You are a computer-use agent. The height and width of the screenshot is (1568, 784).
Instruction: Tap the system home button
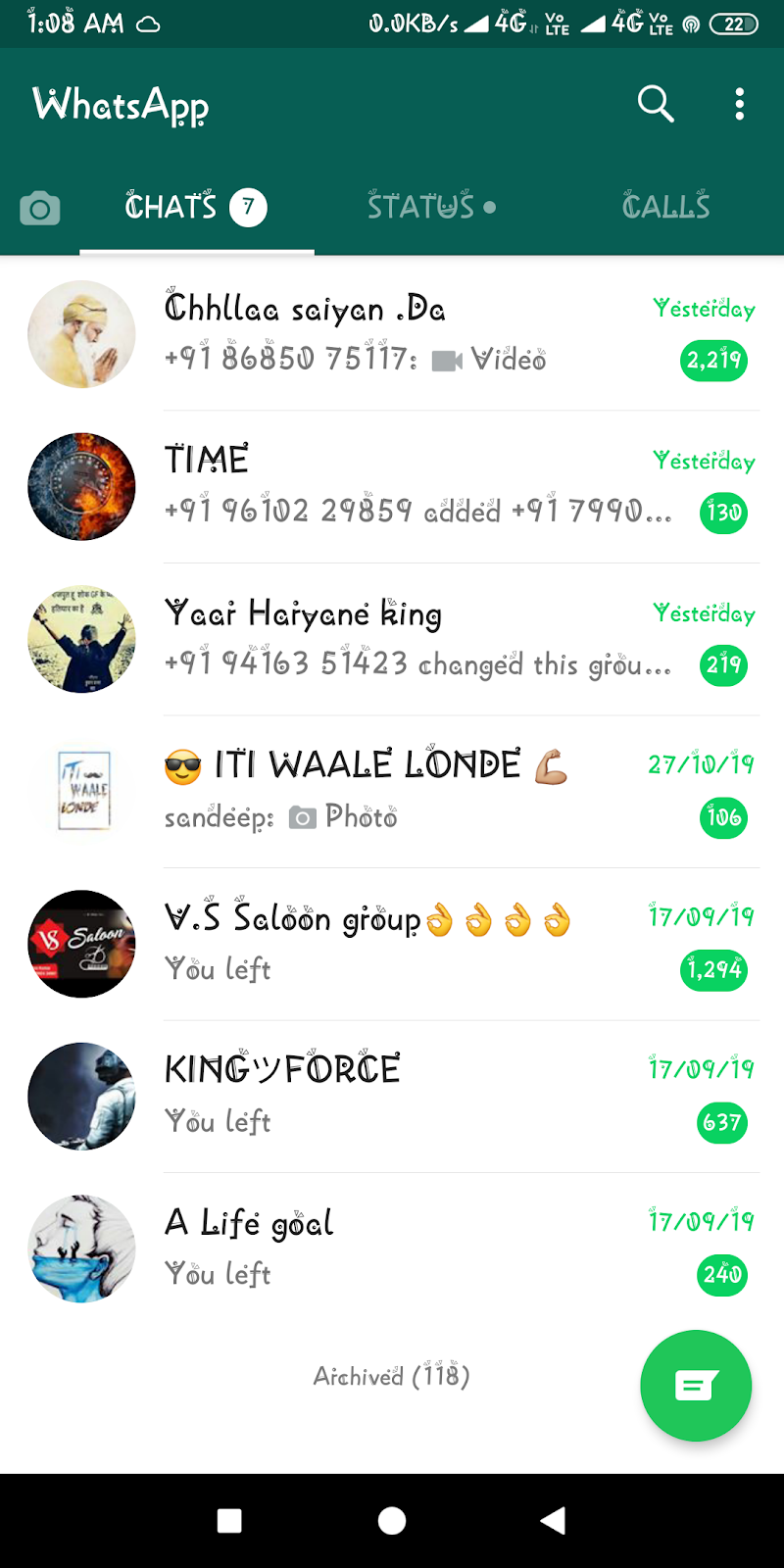coord(392,1520)
